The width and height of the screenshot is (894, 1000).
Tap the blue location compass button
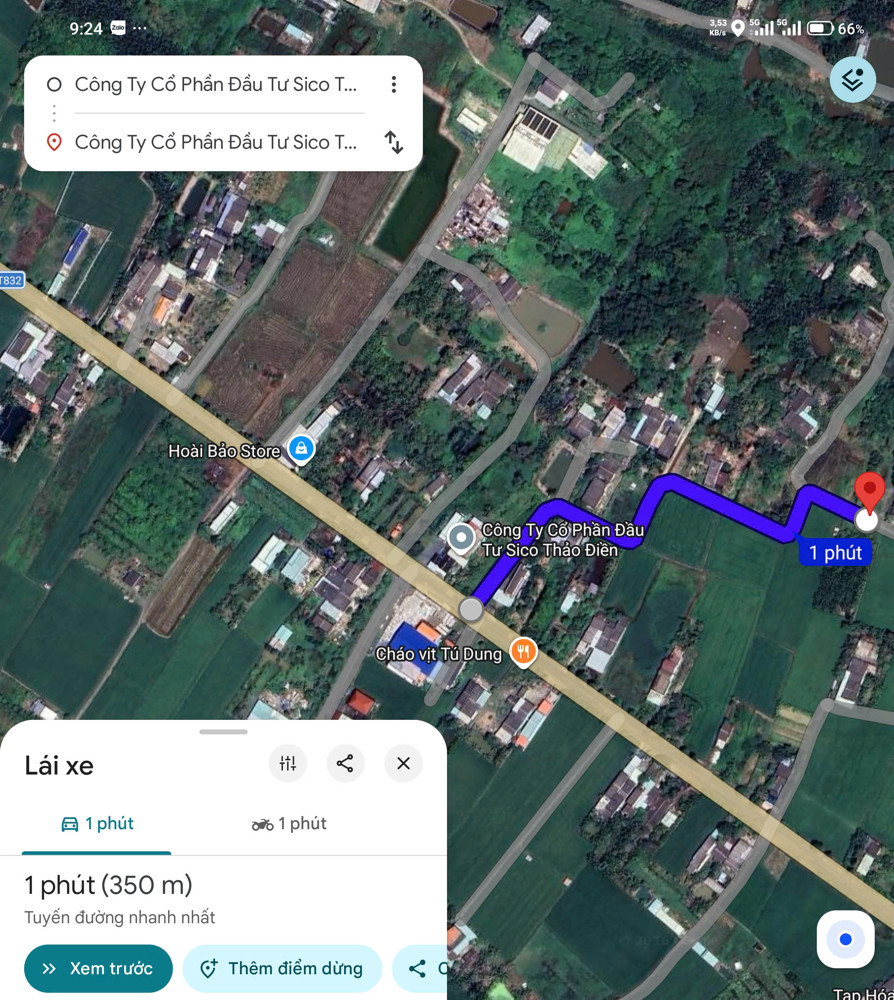pyautogui.click(x=844, y=938)
